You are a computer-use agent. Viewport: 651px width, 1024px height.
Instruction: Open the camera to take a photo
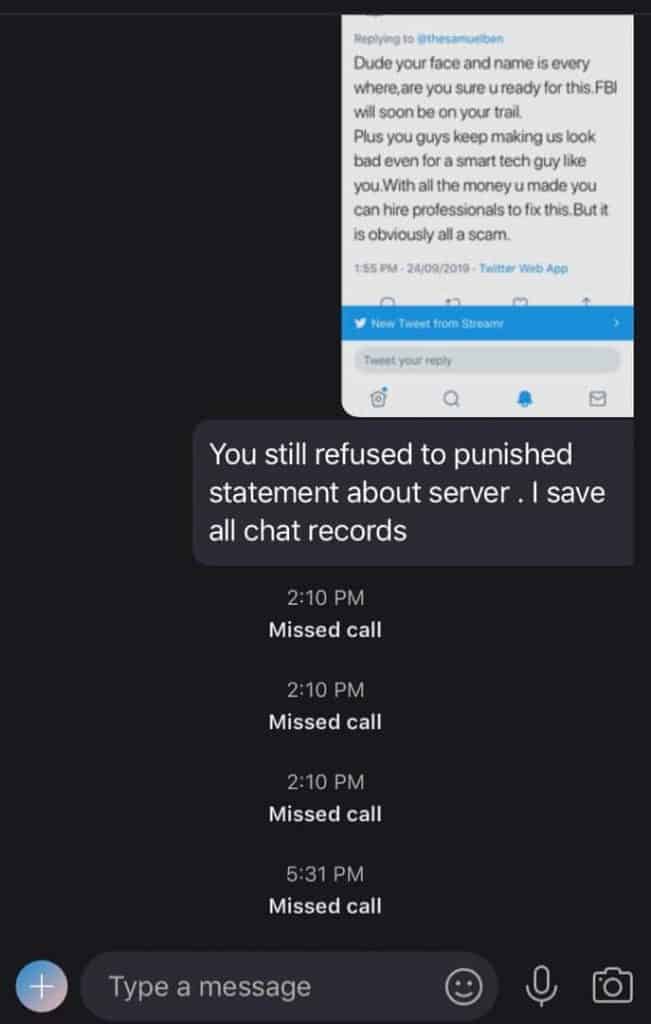pyautogui.click(x=612, y=986)
